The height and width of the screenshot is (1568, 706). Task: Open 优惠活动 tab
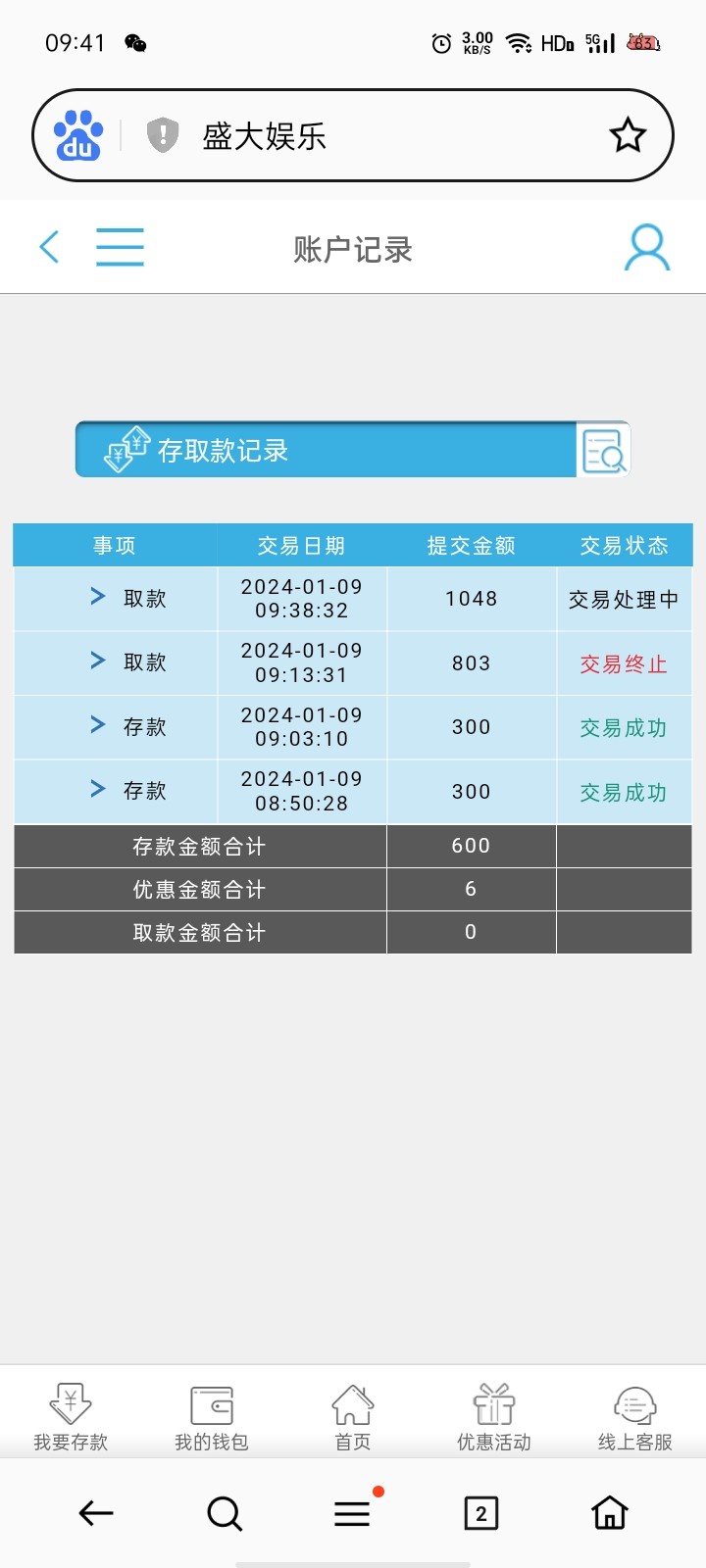pyautogui.click(x=494, y=1416)
